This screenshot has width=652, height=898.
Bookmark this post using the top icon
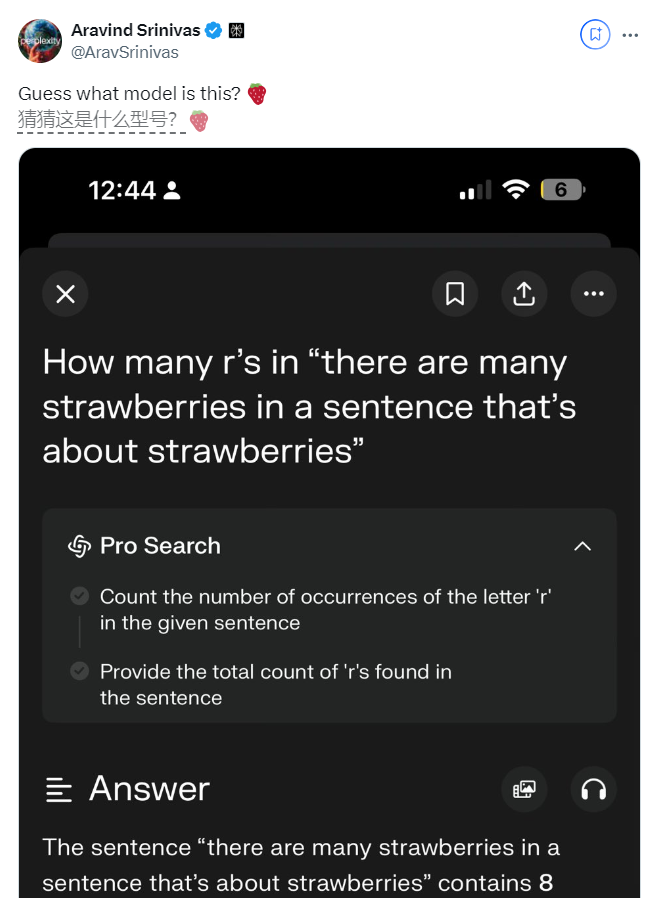coord(594,34)
